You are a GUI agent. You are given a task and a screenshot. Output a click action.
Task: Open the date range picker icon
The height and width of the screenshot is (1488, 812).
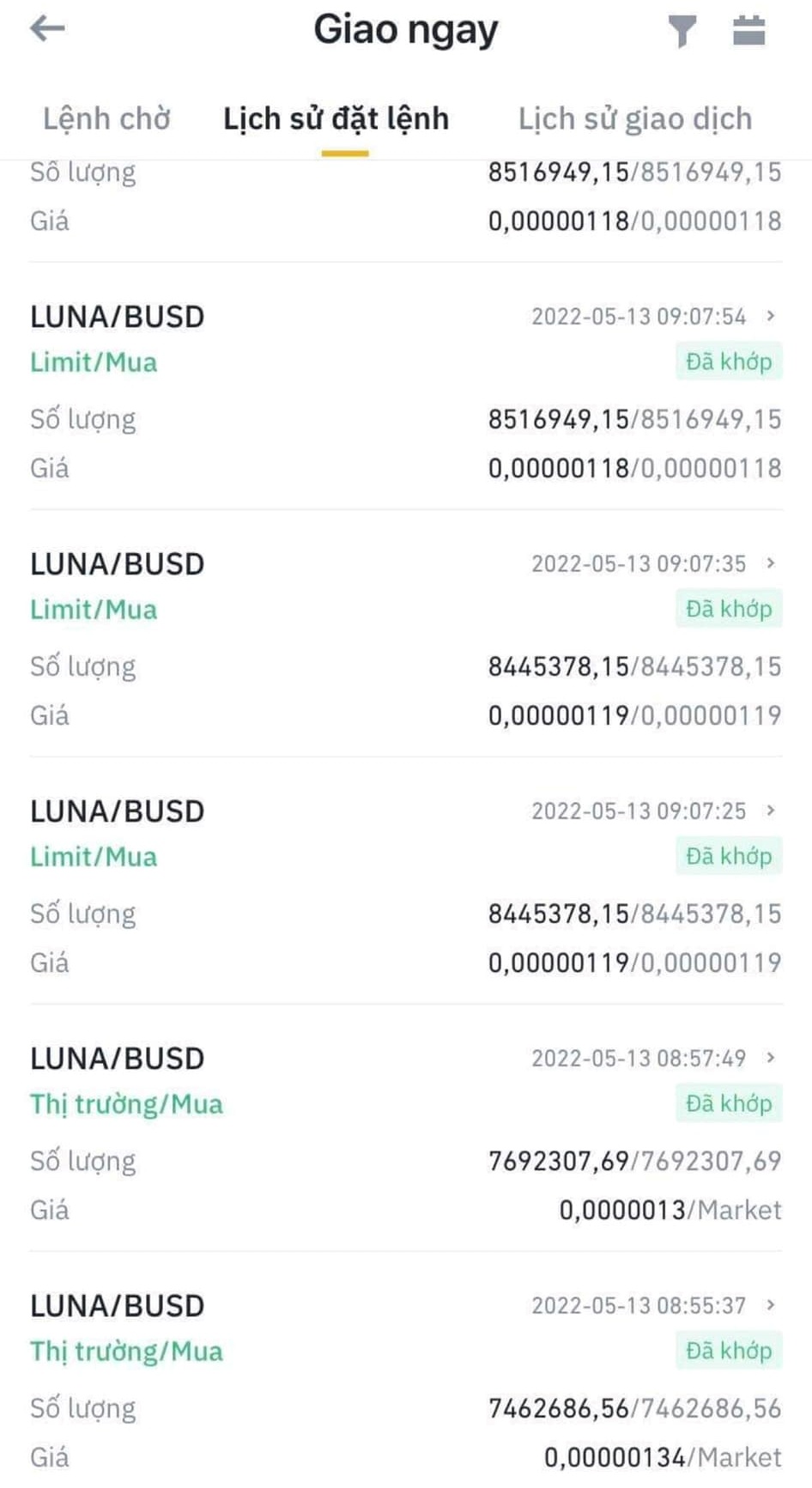[748, 30]
